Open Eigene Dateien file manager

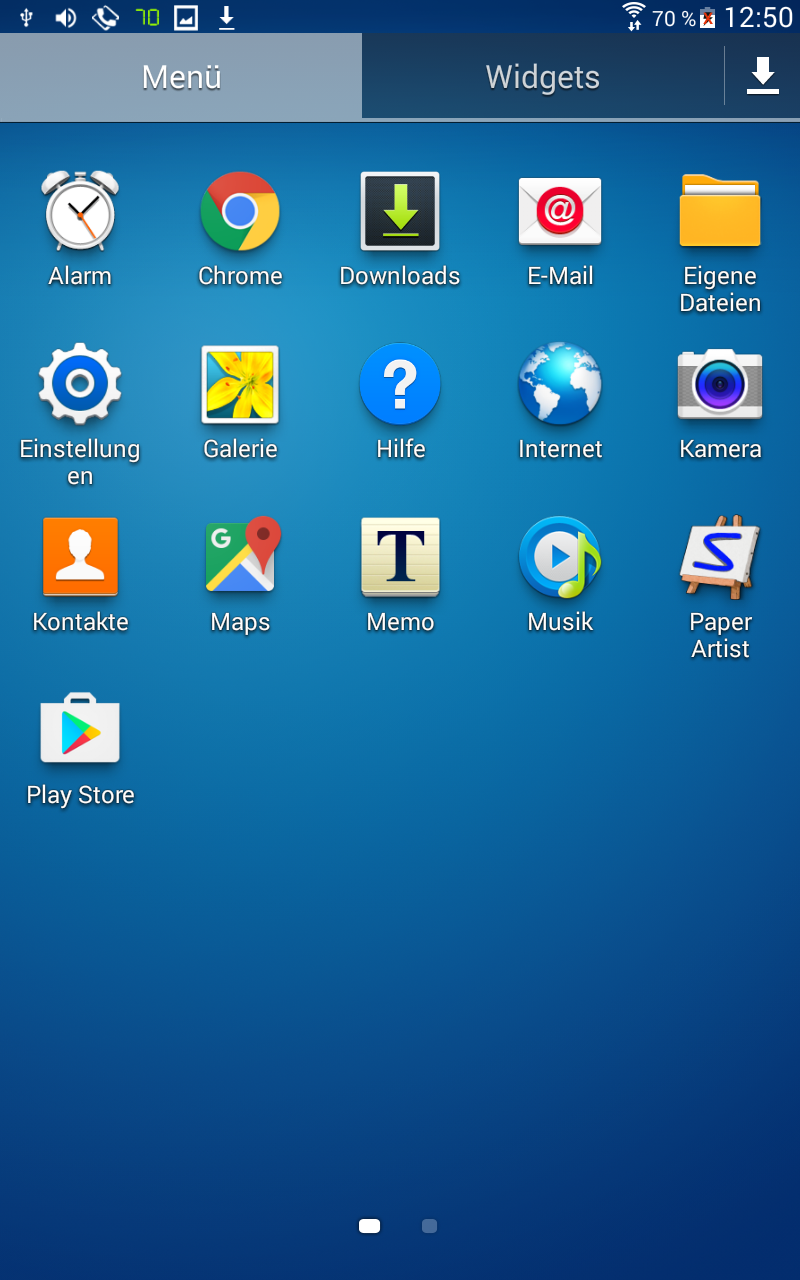pyautogui.click(x=720, y=212)
